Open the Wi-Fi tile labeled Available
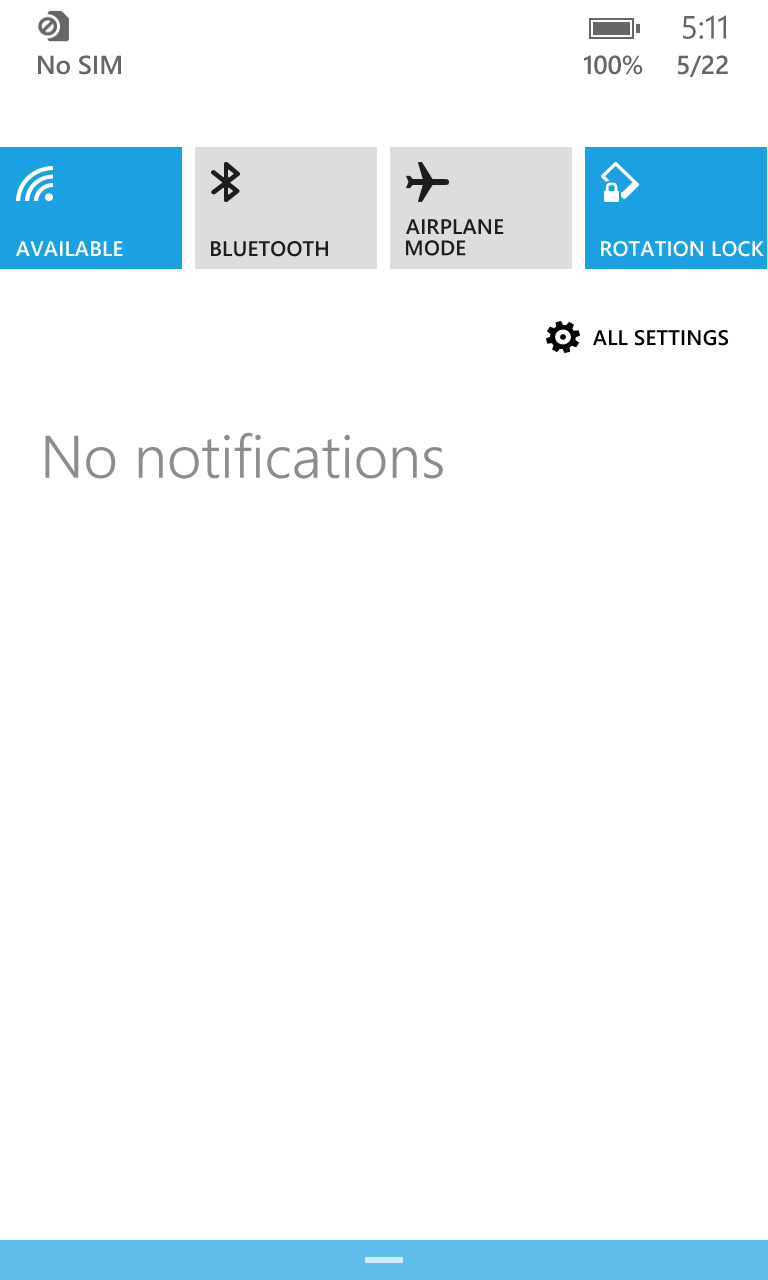Viewport: 768px width, 1280px height. tap(91, 208)
